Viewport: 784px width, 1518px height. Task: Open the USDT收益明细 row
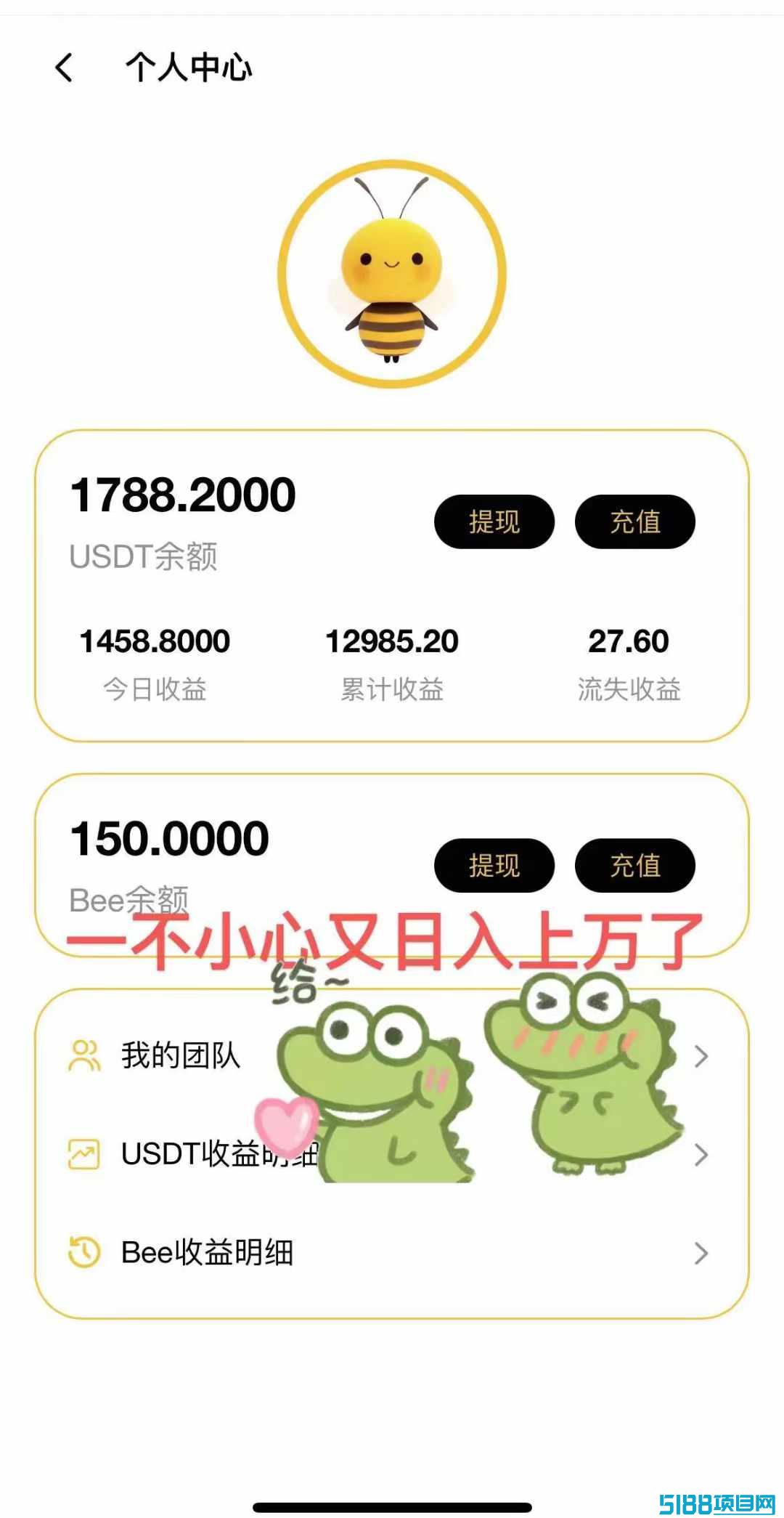pos(392,1154)
